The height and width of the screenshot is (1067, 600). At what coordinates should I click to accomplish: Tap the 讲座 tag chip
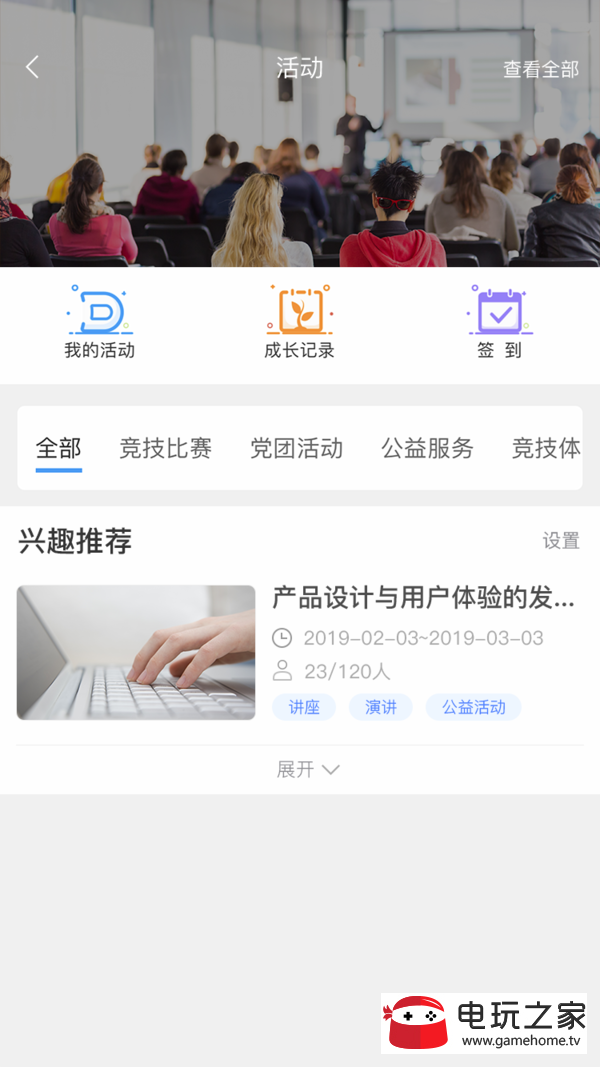click(304, 707)
